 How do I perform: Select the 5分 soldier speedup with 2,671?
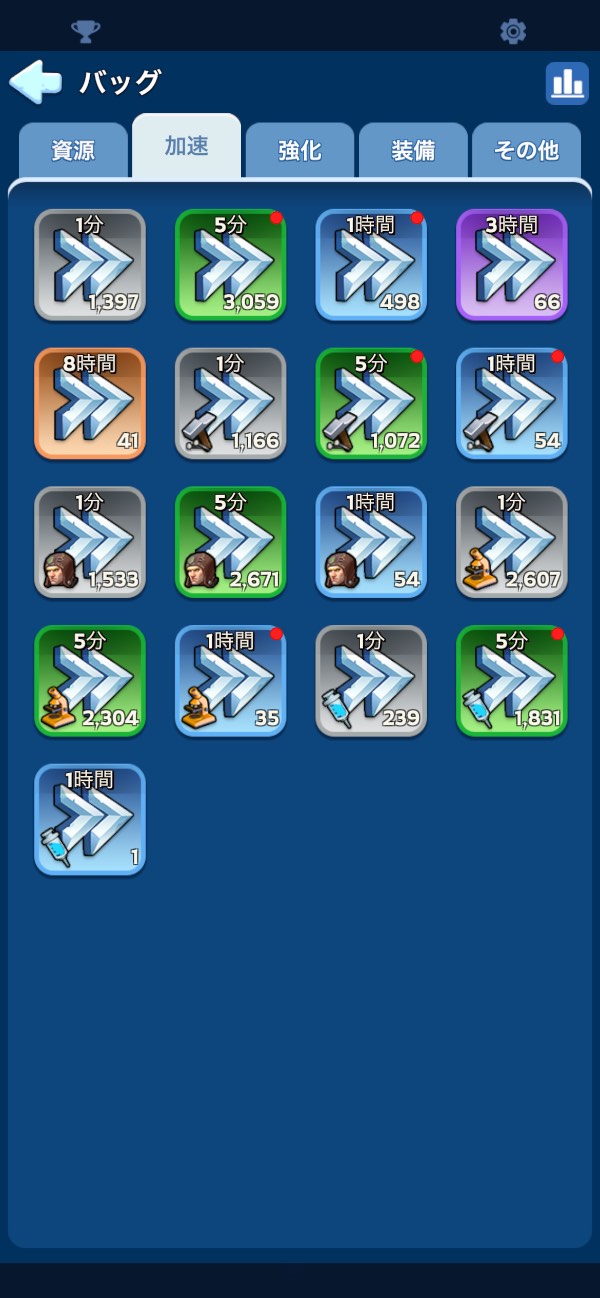[x=231, y=542]
